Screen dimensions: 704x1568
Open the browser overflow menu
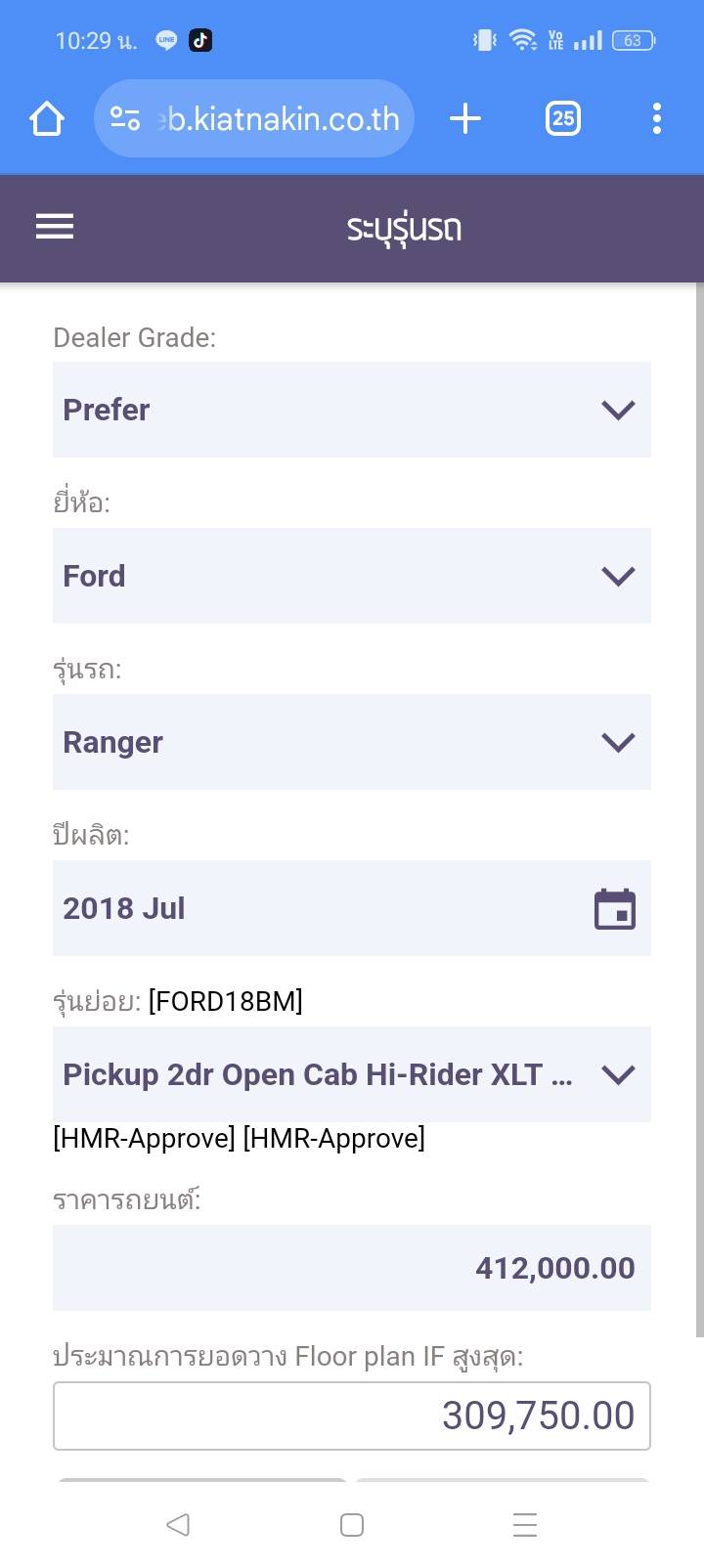coord(656,119)
